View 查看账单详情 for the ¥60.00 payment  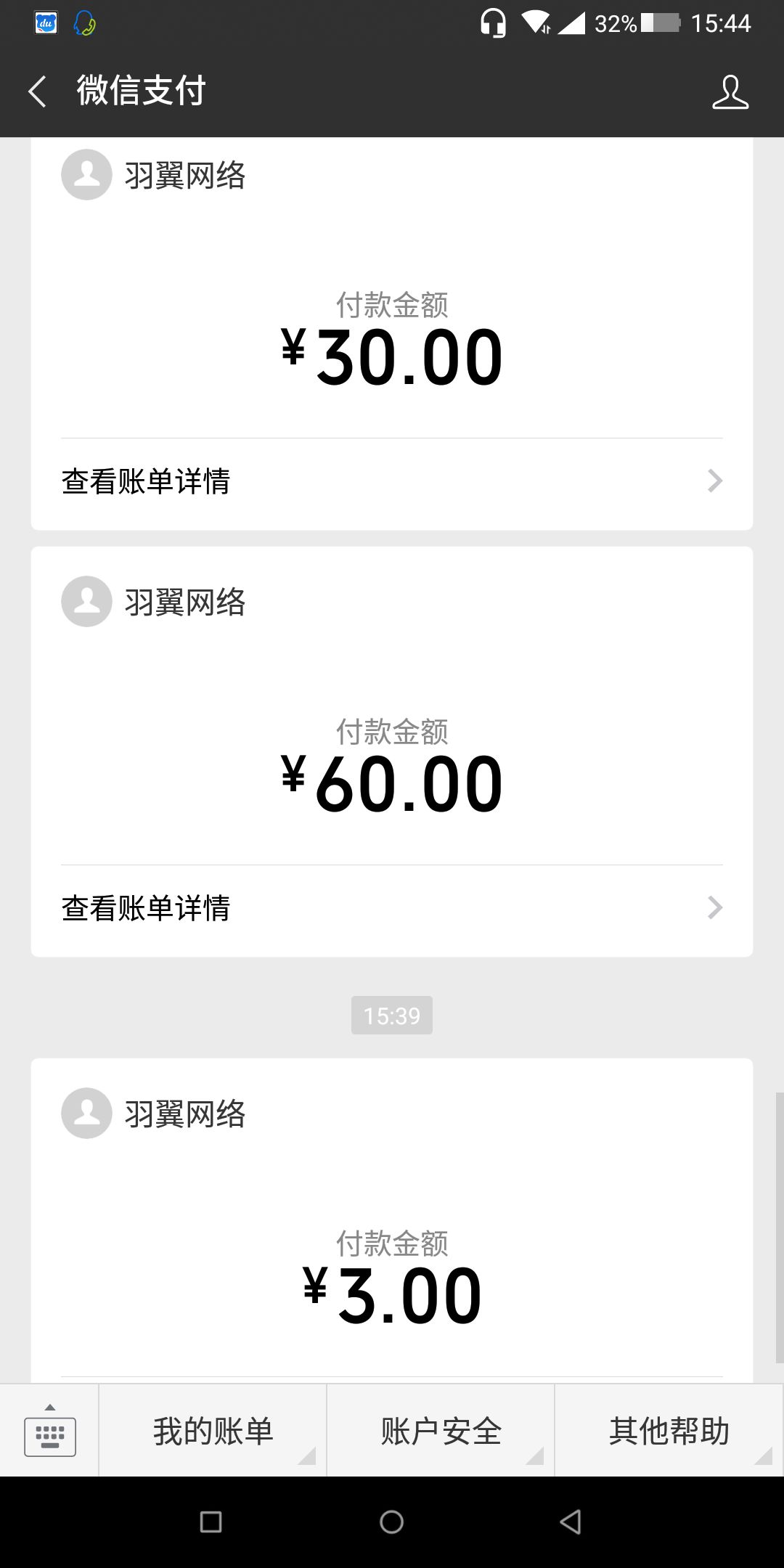pyautogui.click(x=145, y=908)
